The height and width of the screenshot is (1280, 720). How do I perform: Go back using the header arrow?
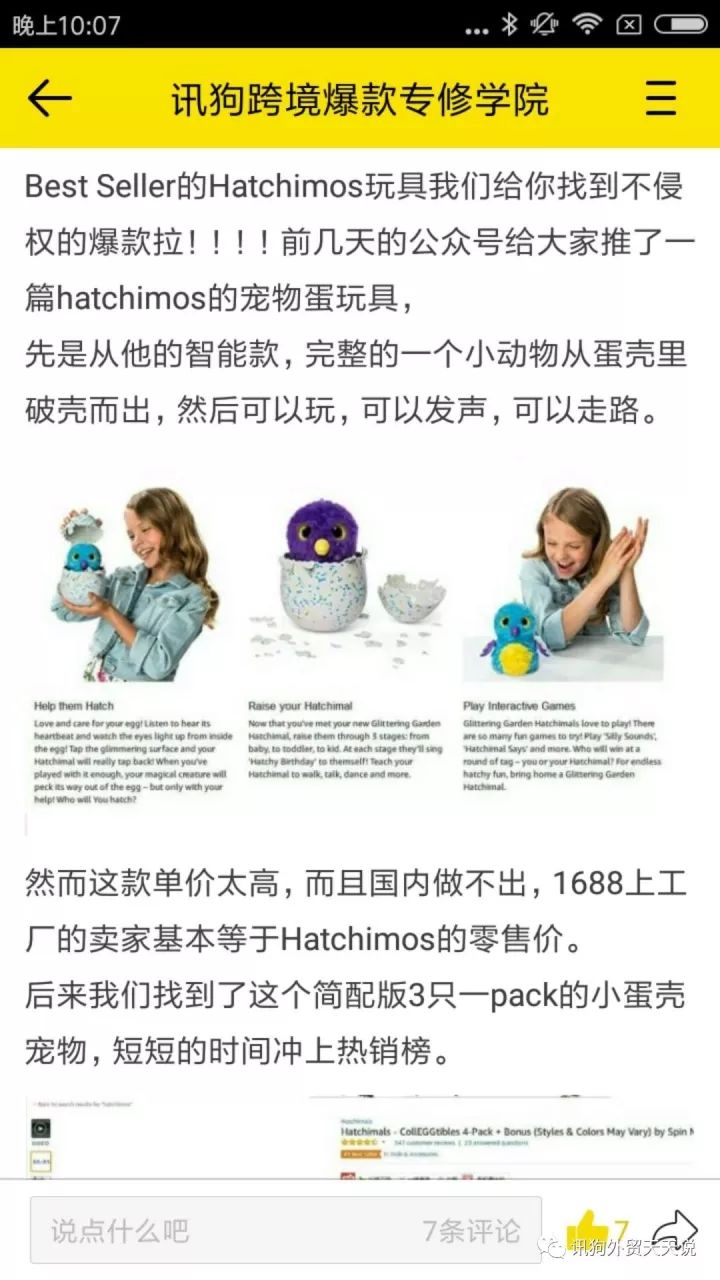coord(49,98)
